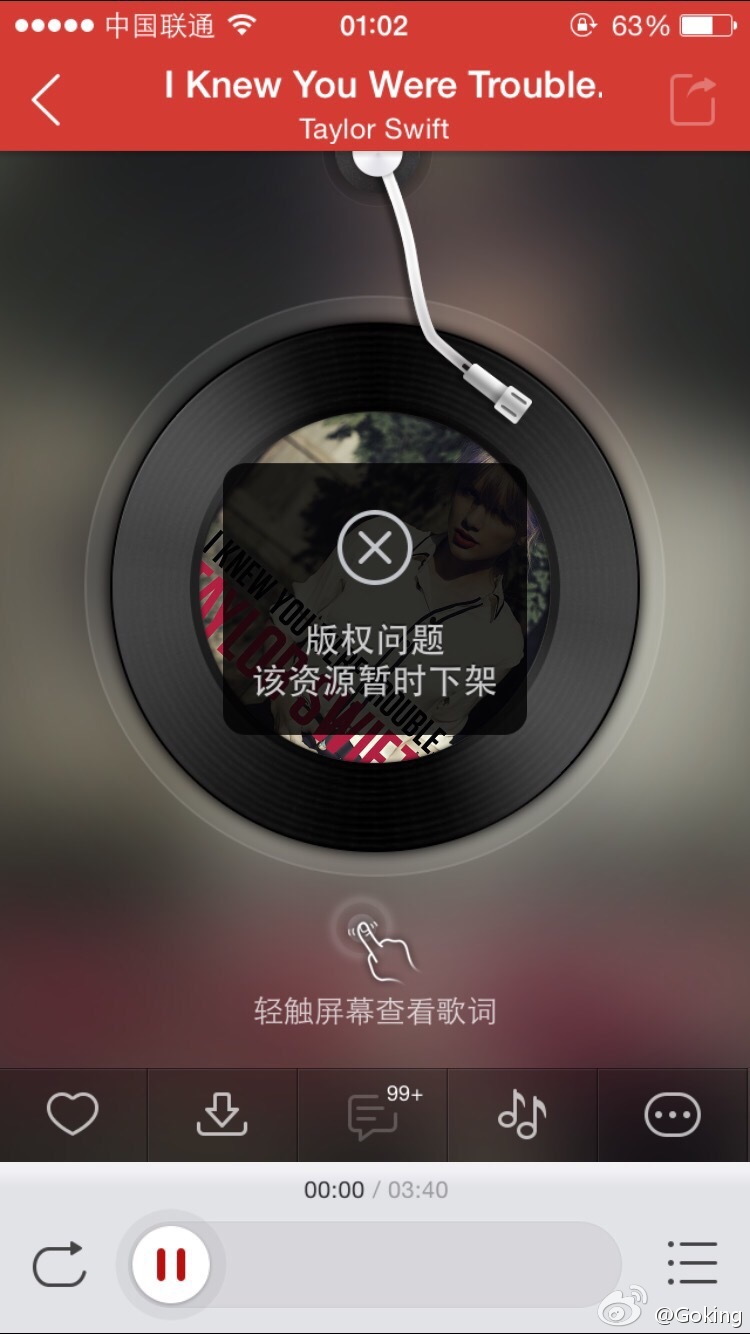The image size is (750, 1334).
Task: Tap the music notes icon
Action: [x=522, y=1114]
